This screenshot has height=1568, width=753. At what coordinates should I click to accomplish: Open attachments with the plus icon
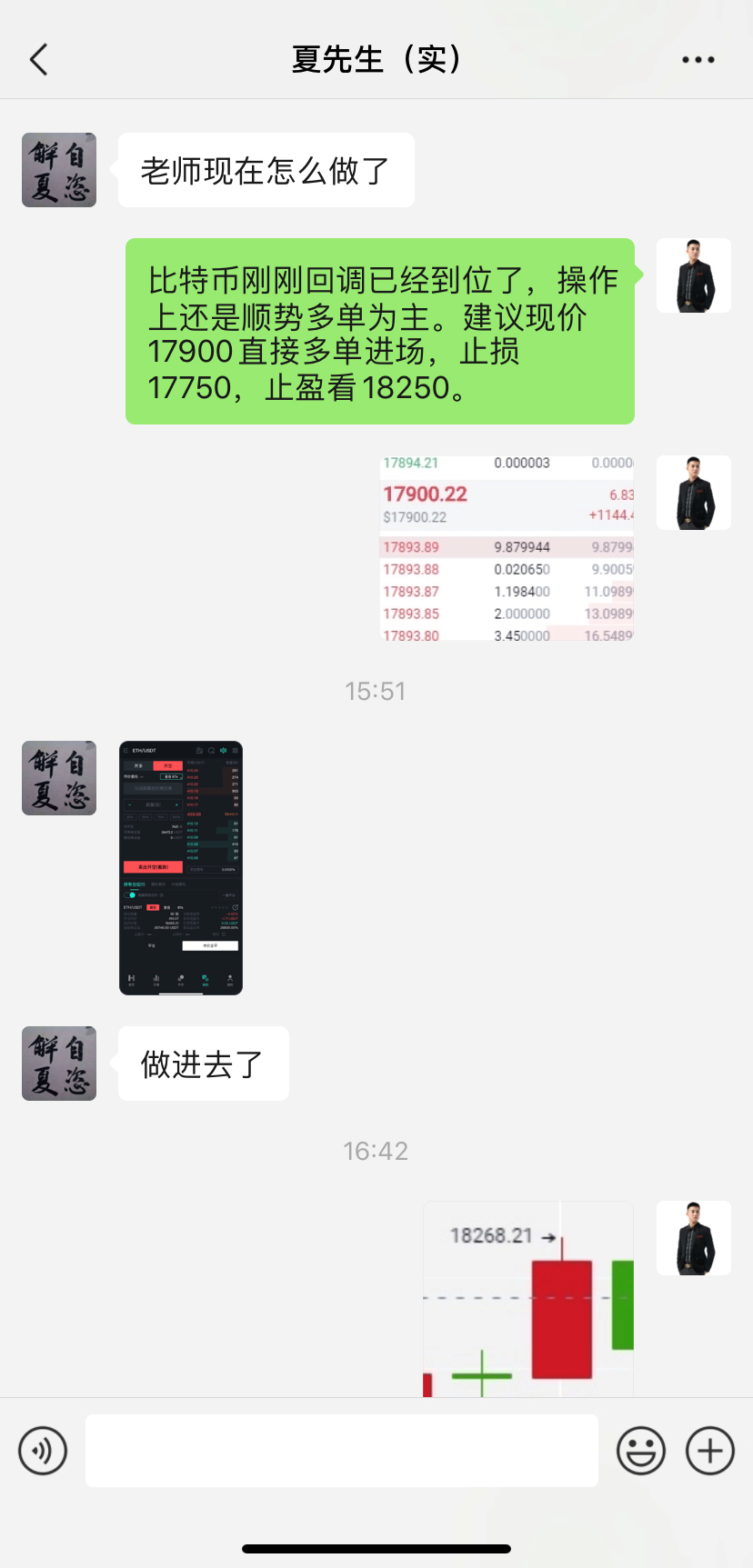click(709, 1451)
